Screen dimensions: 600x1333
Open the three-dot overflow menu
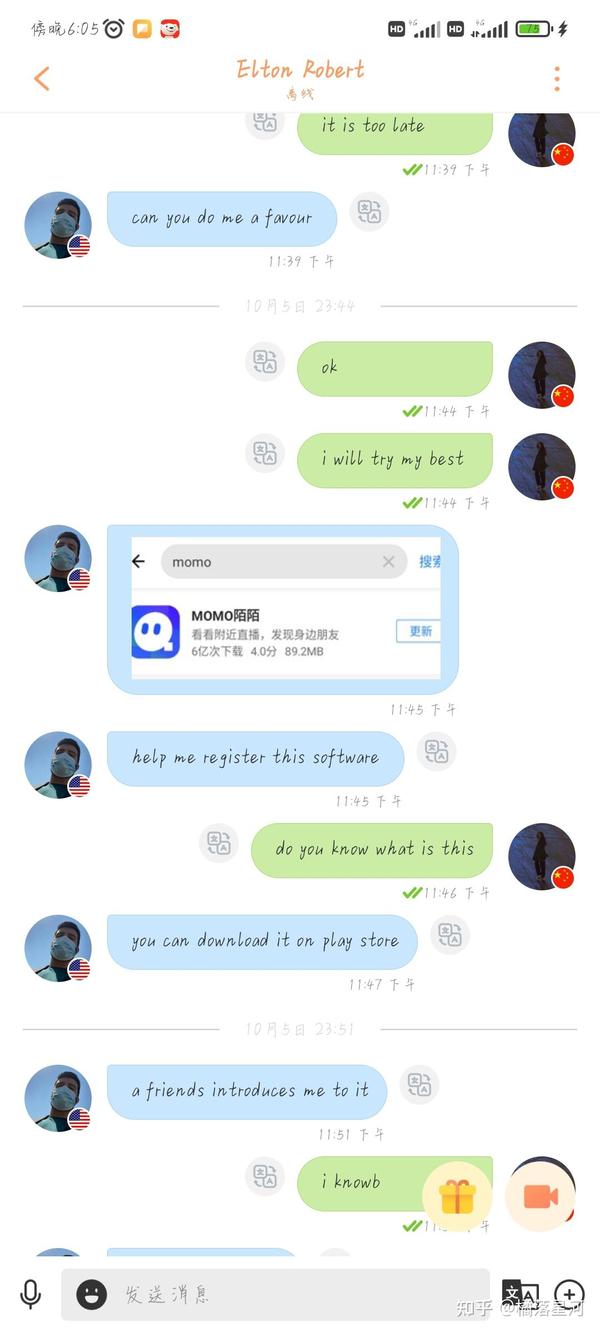click(557, 79)
